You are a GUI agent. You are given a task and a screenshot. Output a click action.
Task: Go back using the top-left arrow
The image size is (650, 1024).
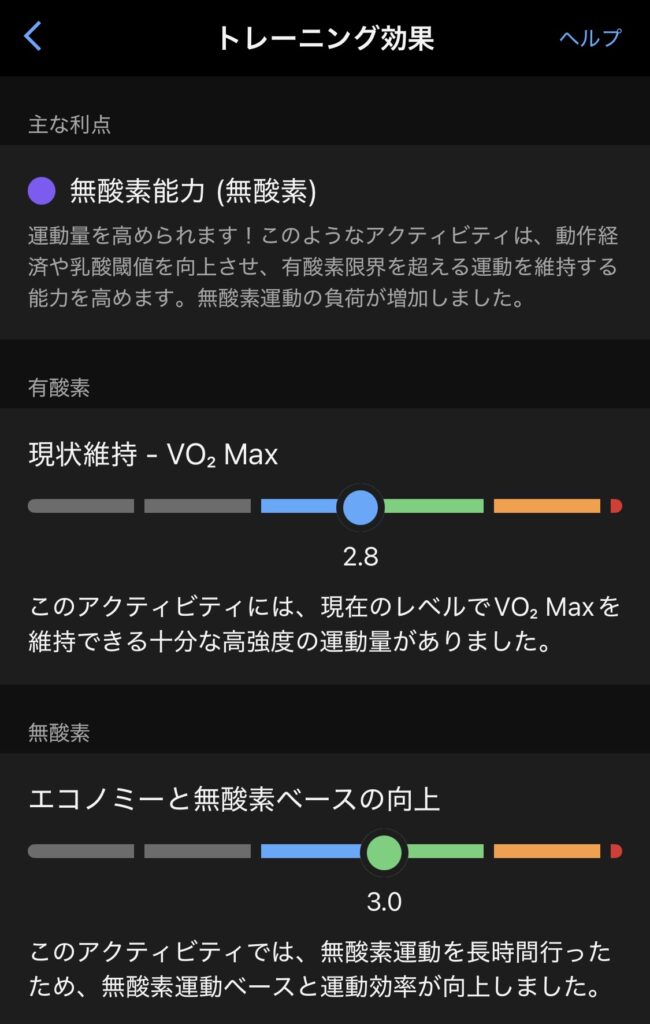(33, 38)
